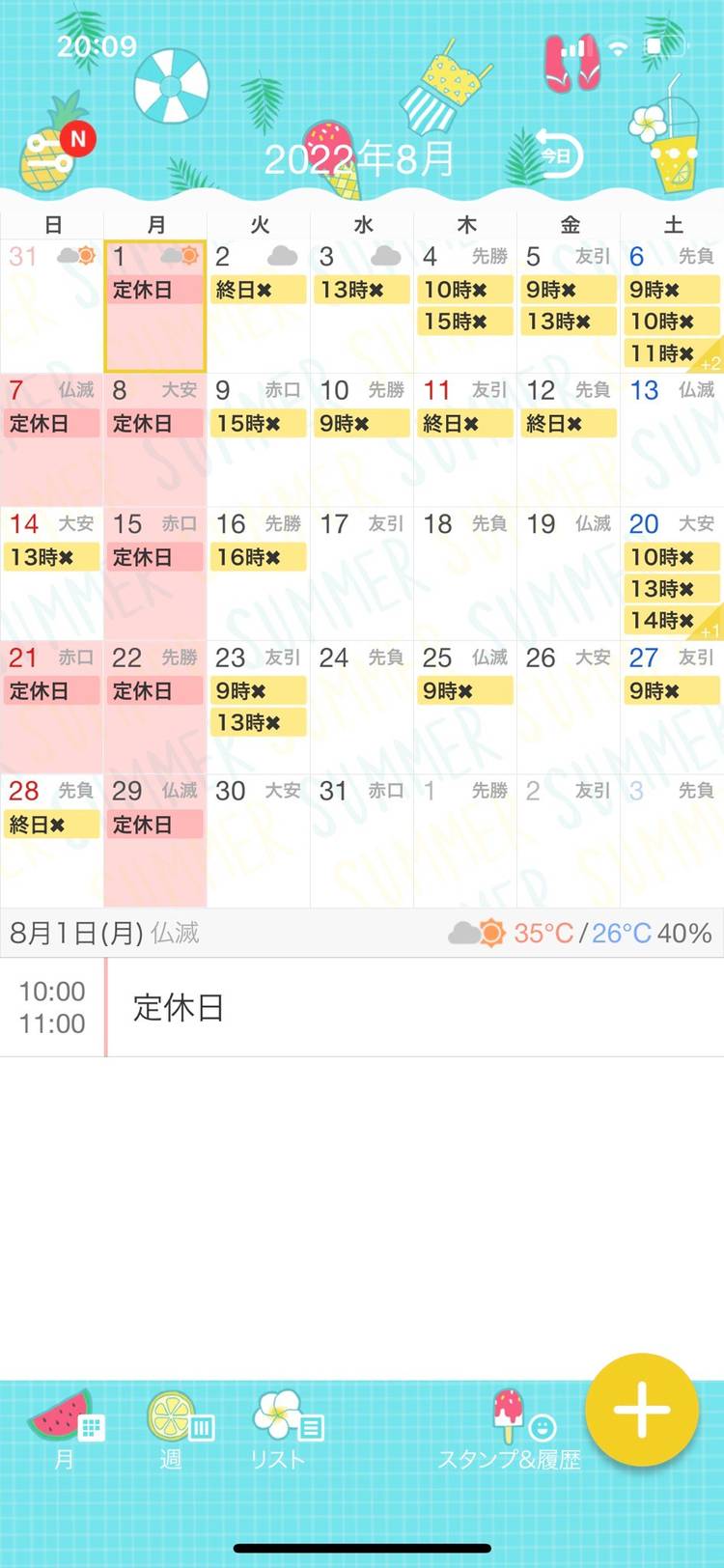Add a new event with plus button
The height and width of the screenshot is (1568, 724).
click(x=642, y=1410)
